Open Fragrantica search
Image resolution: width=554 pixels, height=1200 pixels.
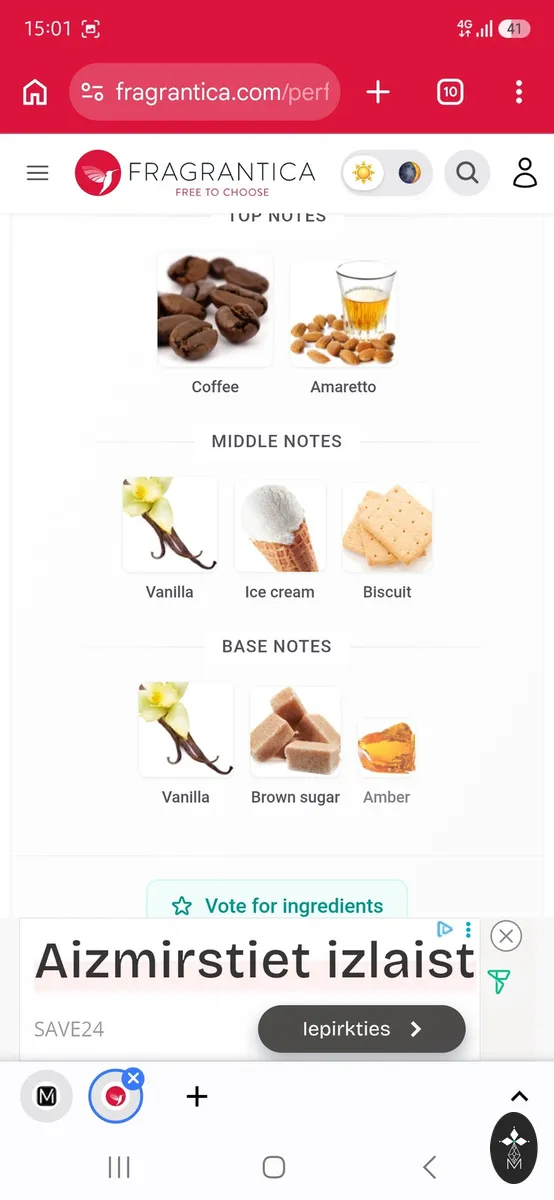467,173
